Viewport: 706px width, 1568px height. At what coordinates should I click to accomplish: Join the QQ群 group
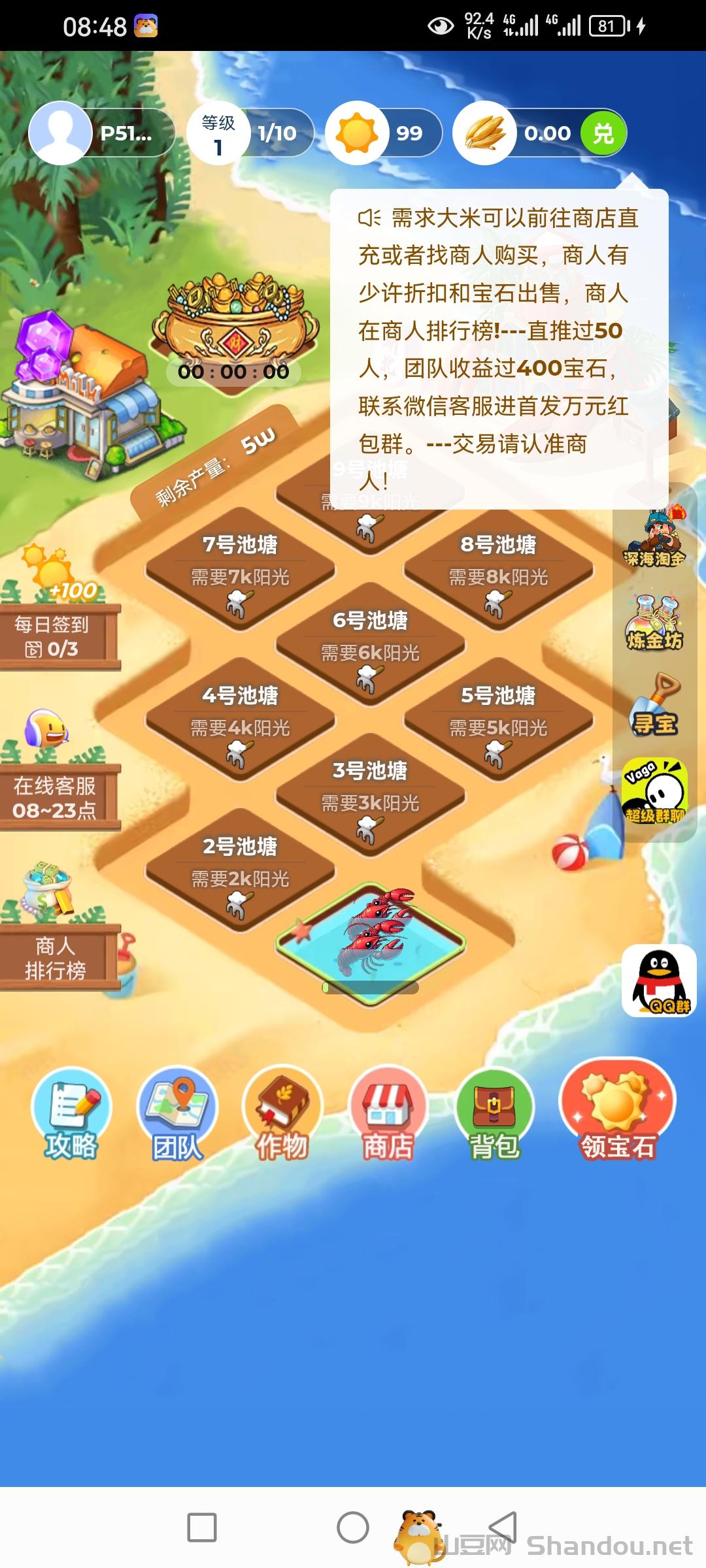[659, 980]
